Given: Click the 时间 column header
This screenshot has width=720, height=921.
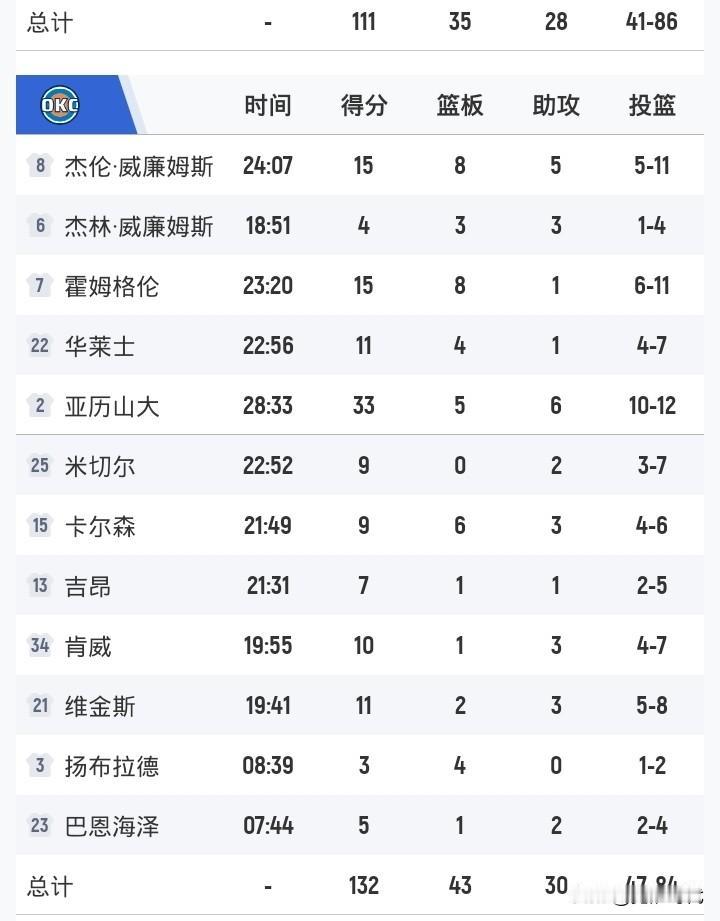Looking at the screenshot, I should tap(267, 105).
